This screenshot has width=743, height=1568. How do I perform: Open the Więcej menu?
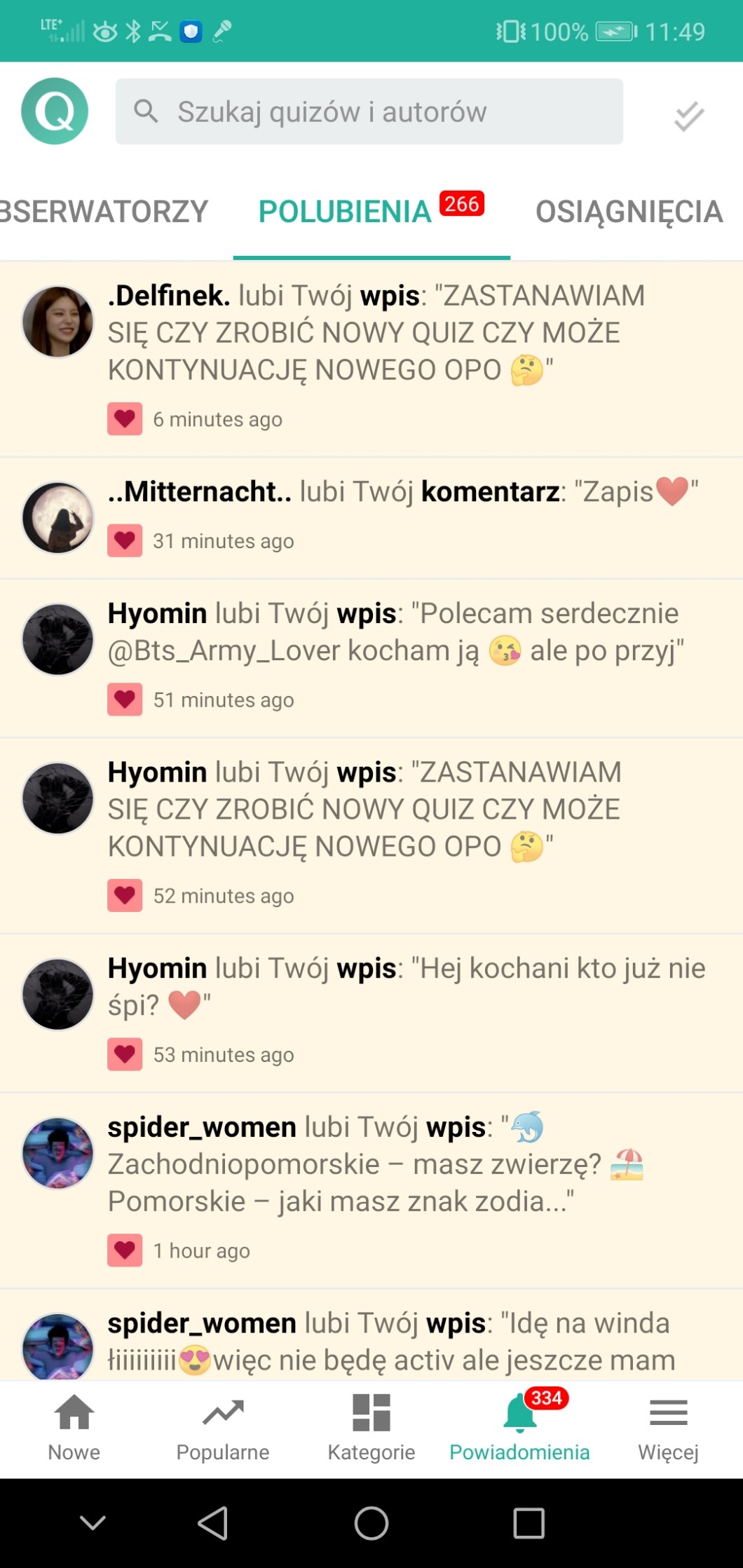click(x=668, y=1427)
